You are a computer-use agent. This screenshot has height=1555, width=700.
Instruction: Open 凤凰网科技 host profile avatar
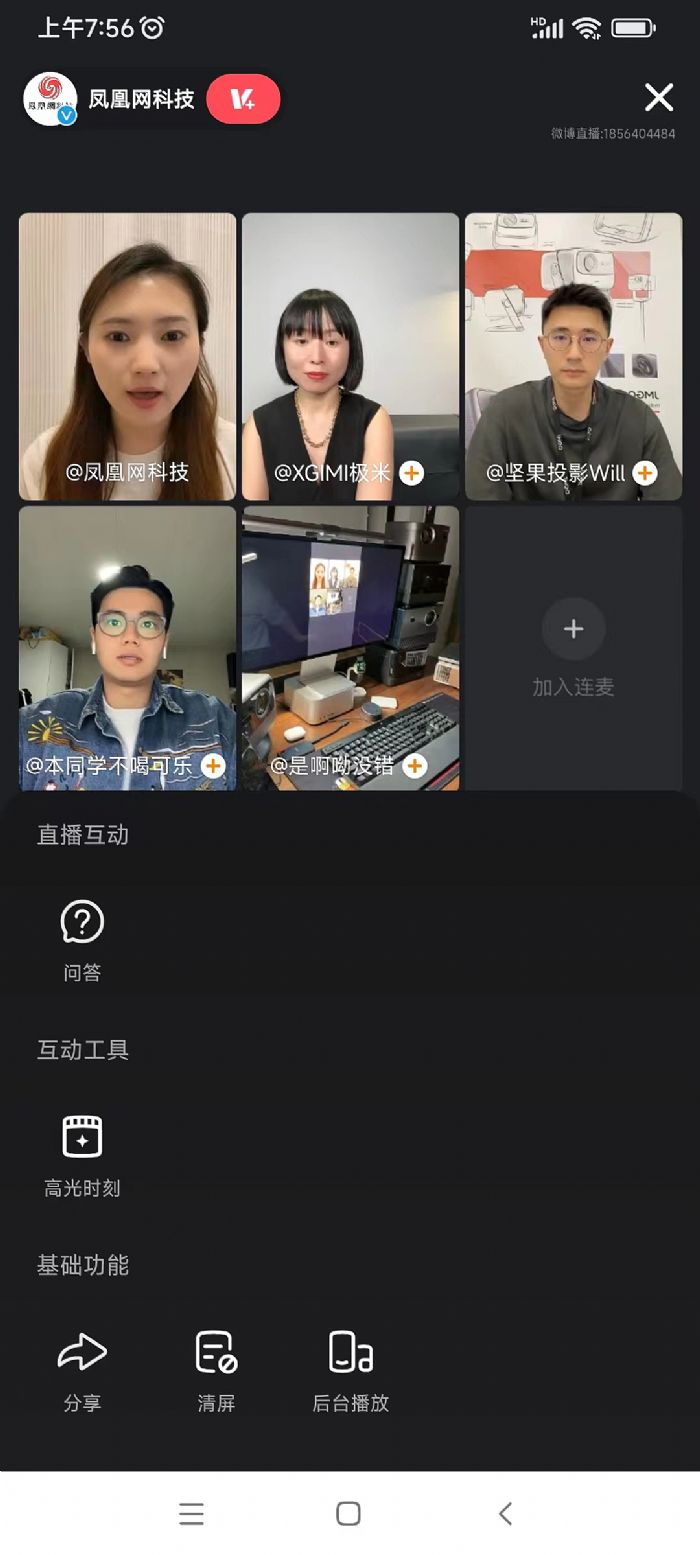coord(50,99)
